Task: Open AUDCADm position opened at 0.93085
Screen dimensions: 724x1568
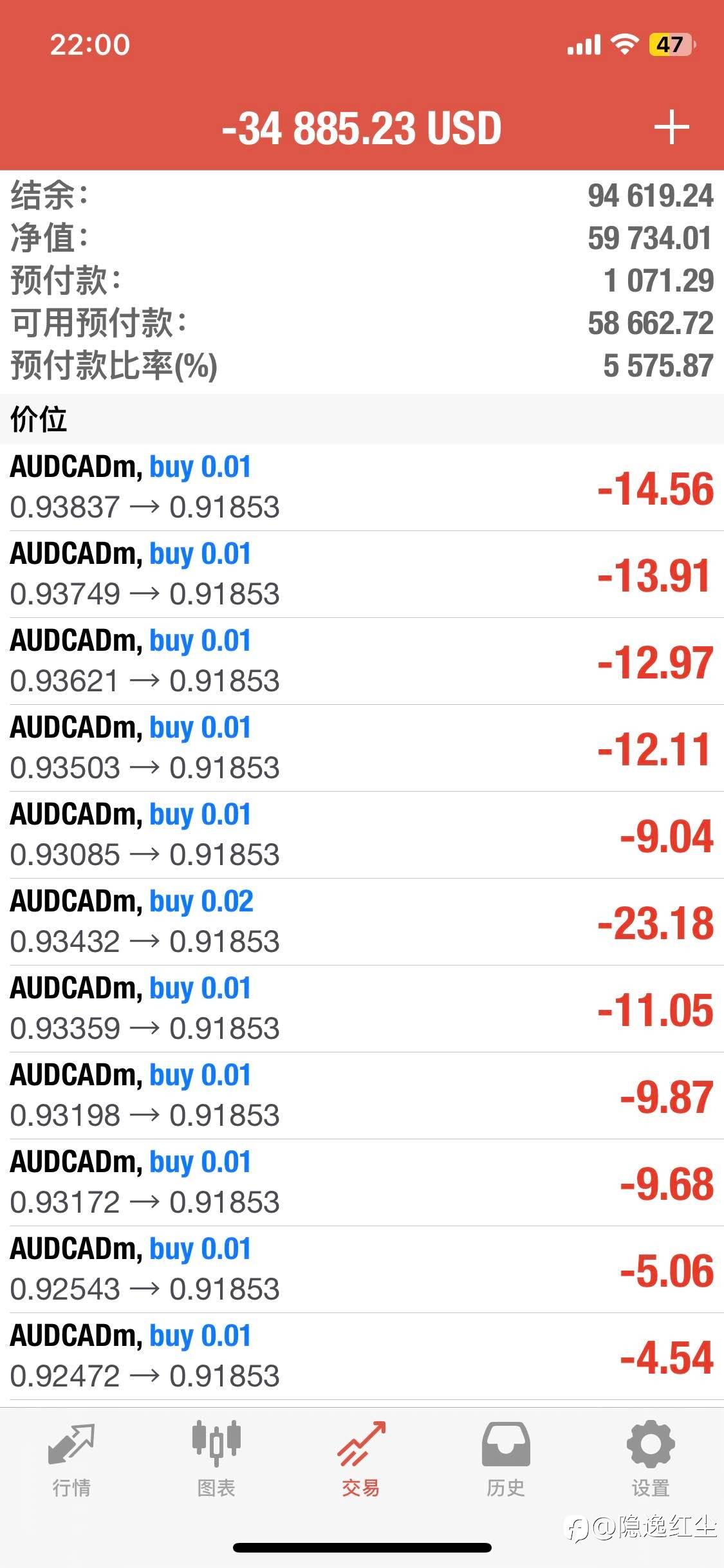Action: (x=362, y=835)
